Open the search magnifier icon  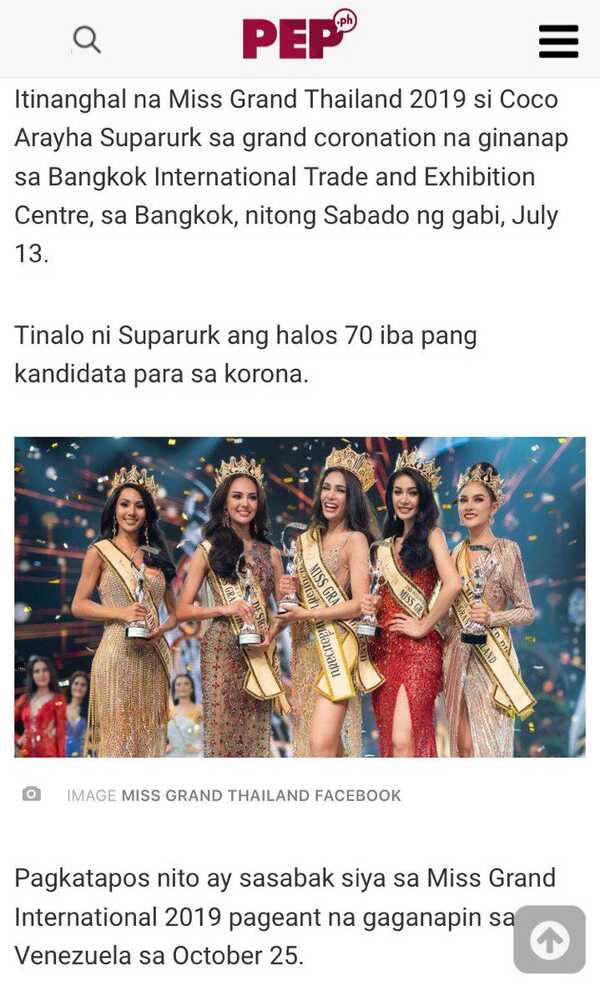coord(87,40)
